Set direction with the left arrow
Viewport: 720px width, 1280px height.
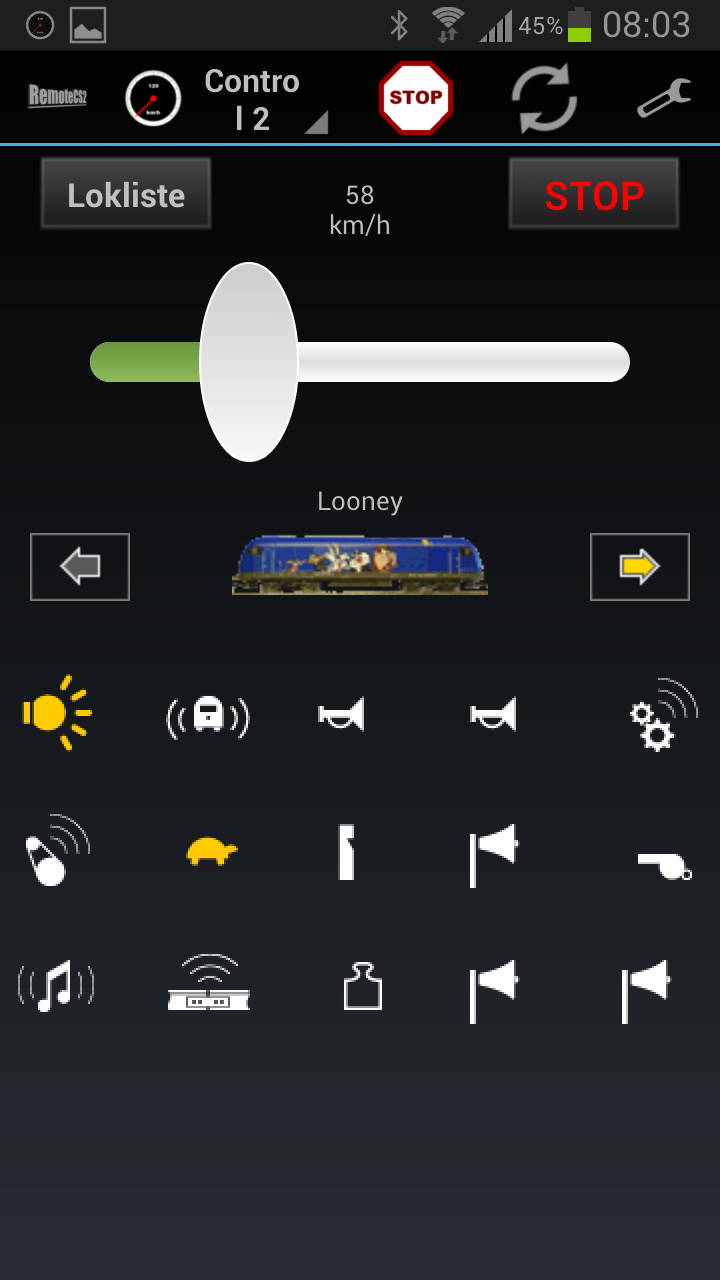click(x=80, y=567)
